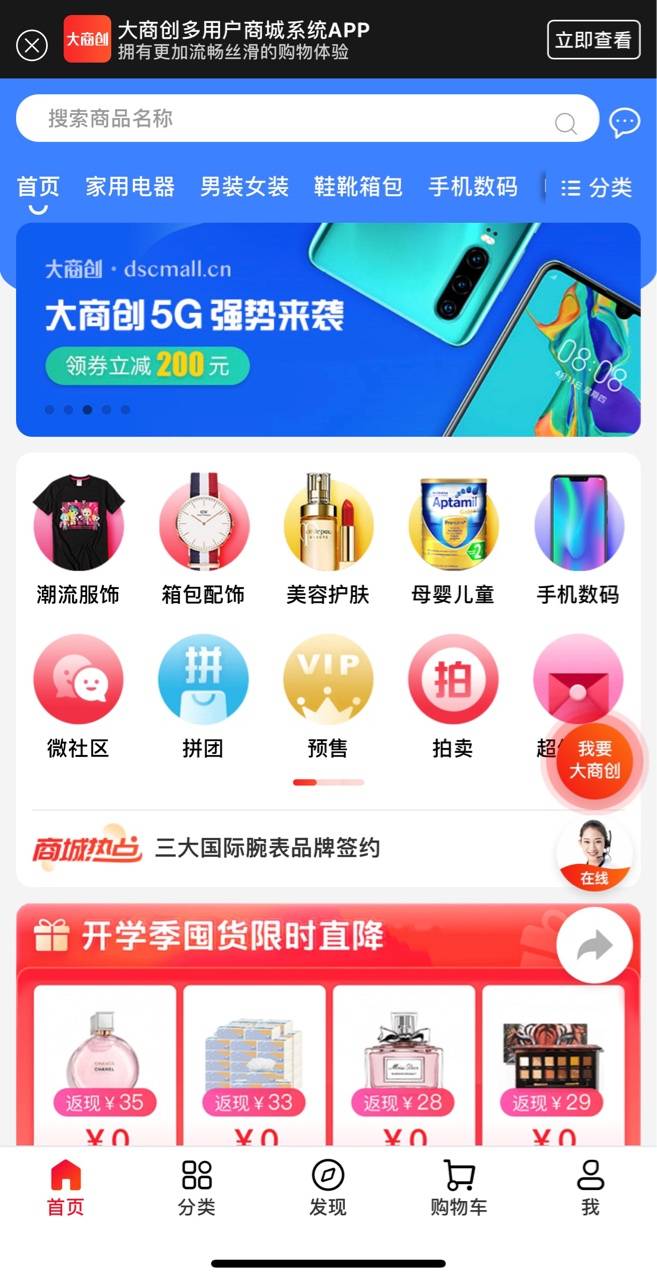Switch to the 男装女装 top tab
The height and width of the screenshot is (1280, 657).
pyautogui.click(x=244, y=187)
